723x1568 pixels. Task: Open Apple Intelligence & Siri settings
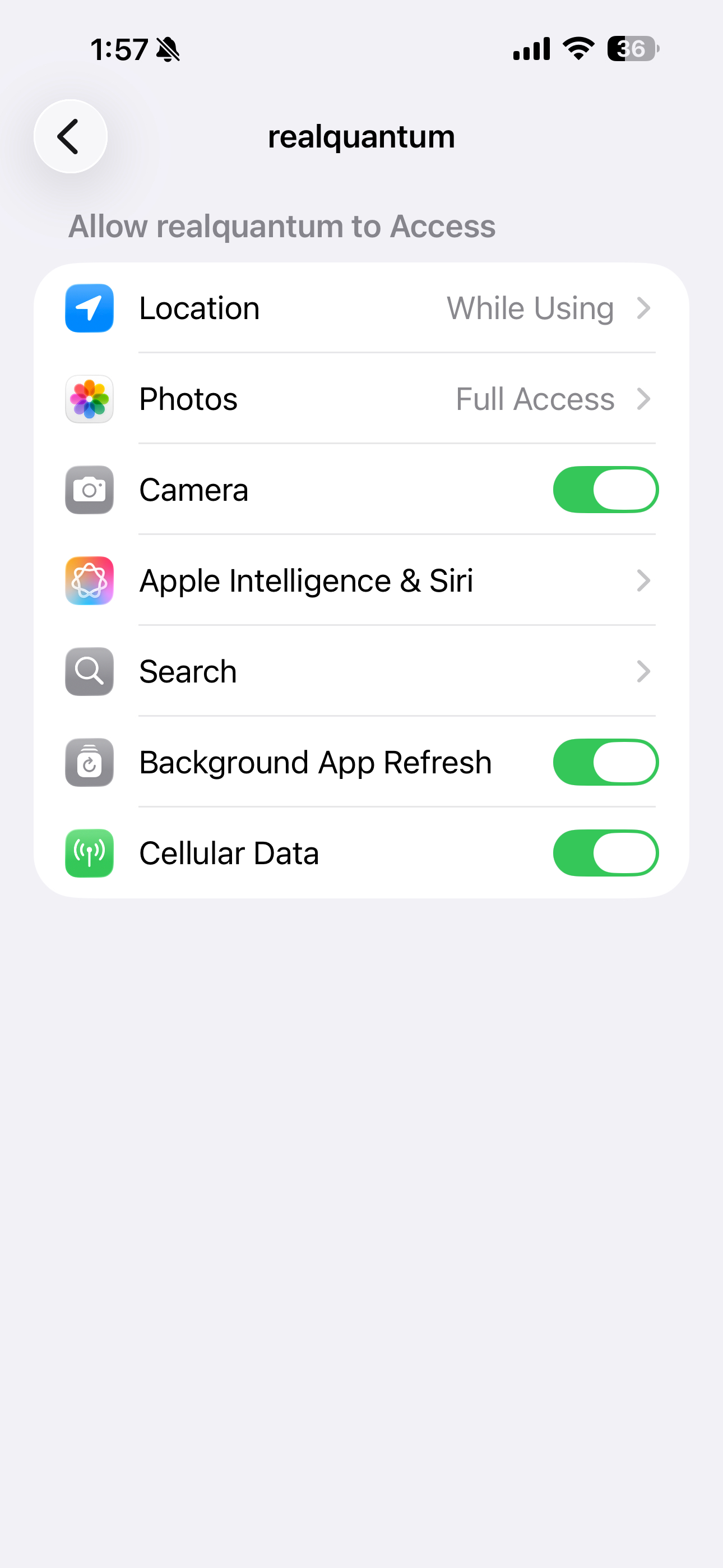pos(361,580)
